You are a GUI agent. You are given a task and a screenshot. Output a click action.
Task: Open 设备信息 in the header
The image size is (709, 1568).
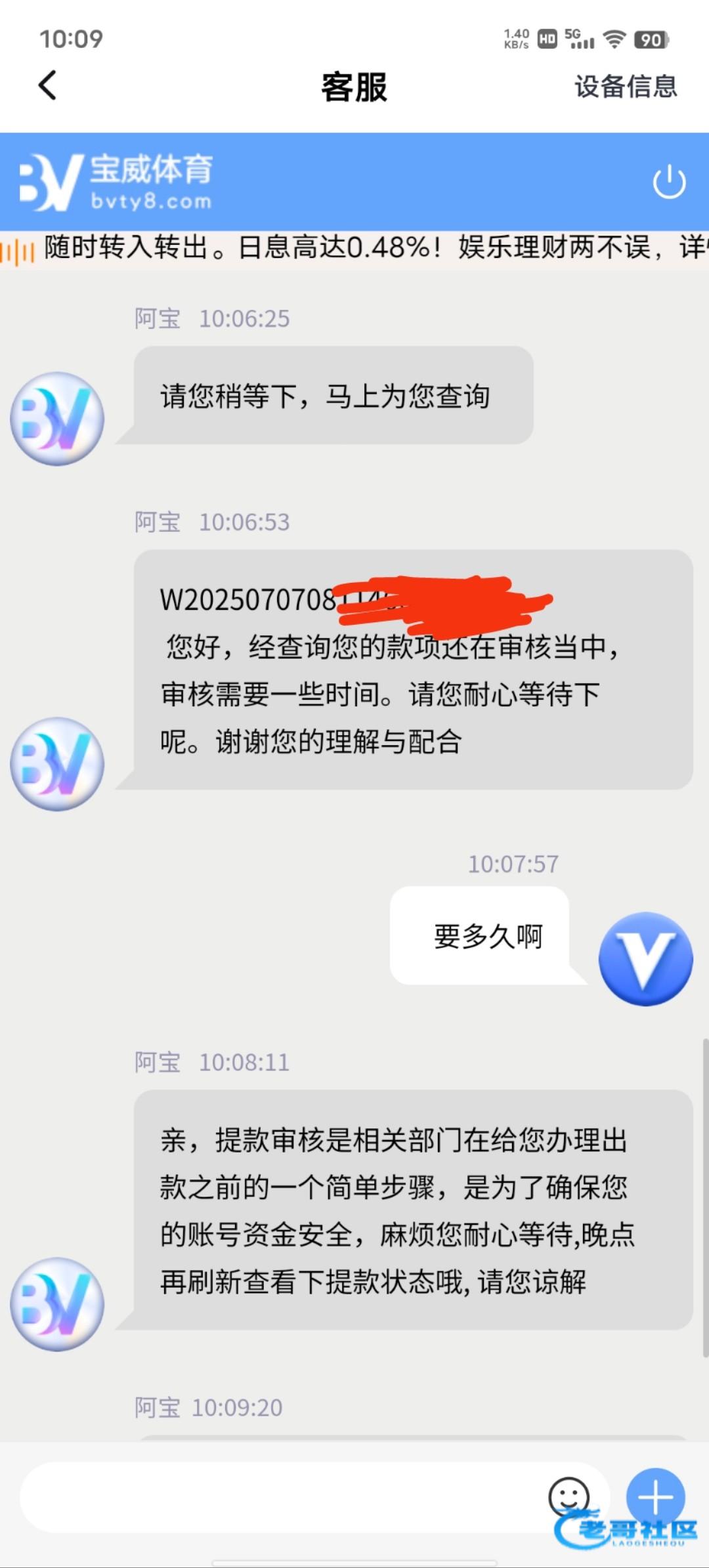coord(626,86)
